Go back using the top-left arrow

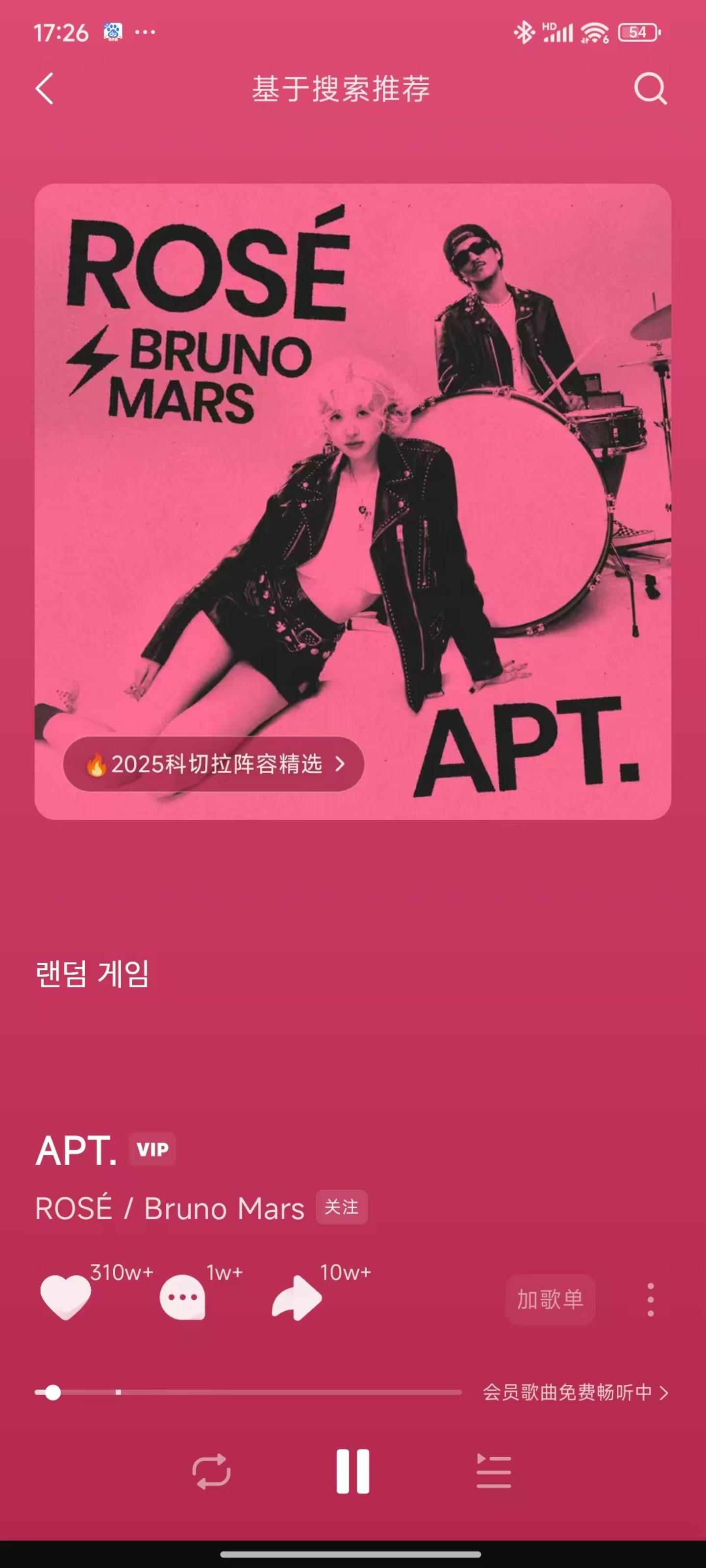tap(45, 89)
